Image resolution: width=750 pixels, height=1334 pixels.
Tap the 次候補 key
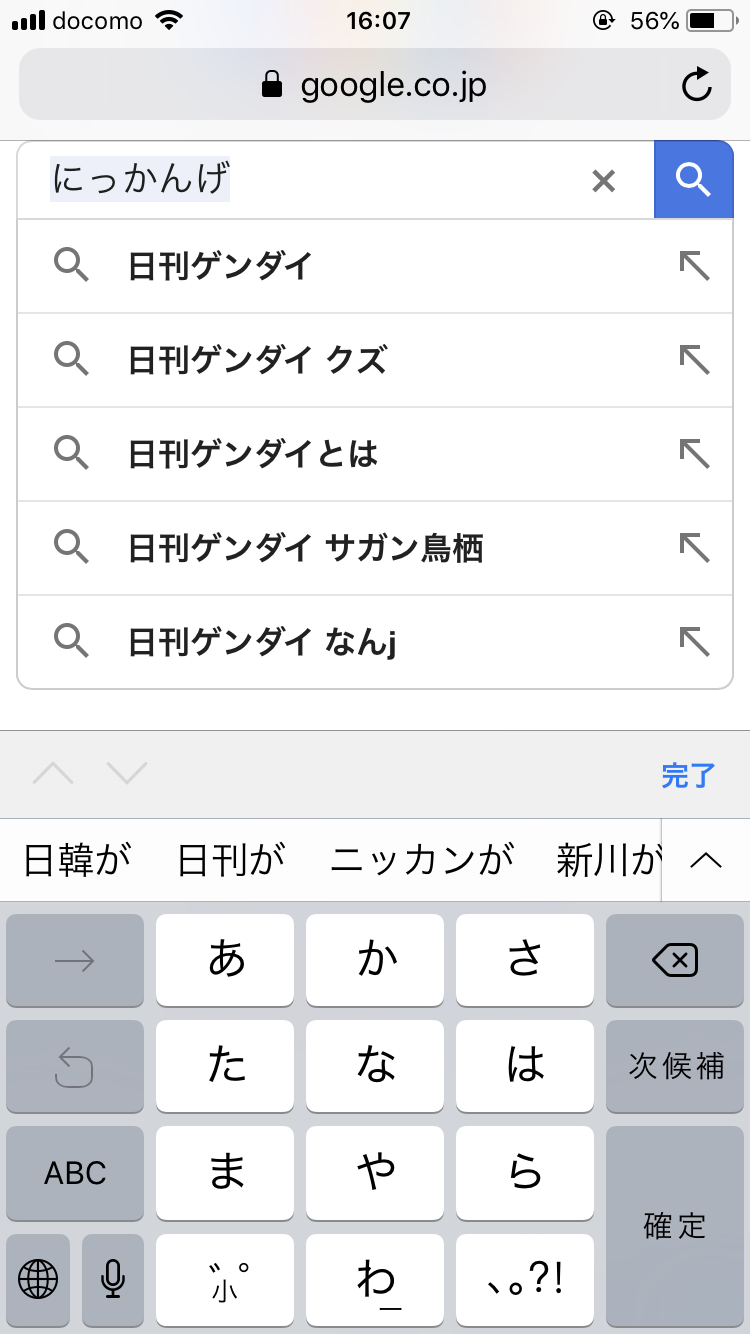click(x=675, y=1066)
